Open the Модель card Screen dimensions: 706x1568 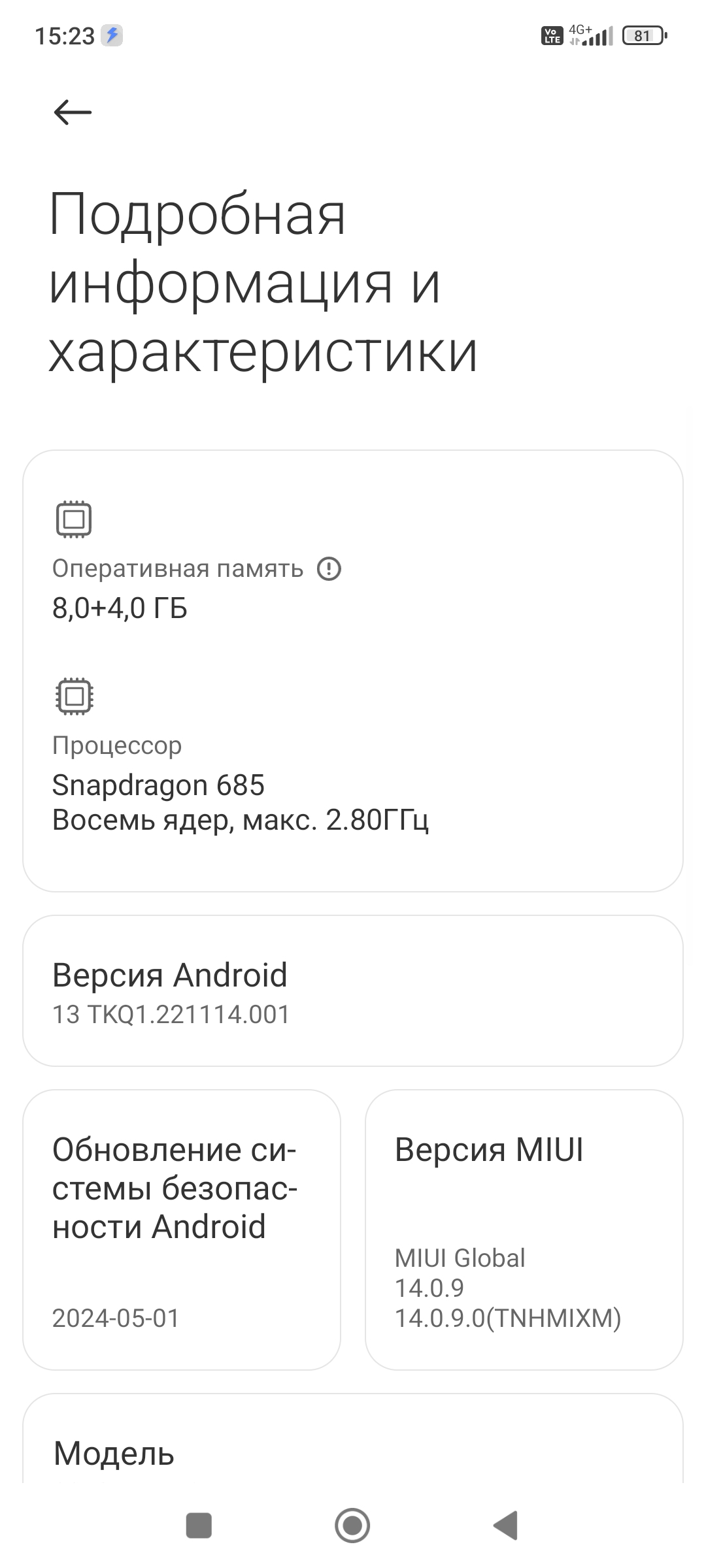[353, 1439]
